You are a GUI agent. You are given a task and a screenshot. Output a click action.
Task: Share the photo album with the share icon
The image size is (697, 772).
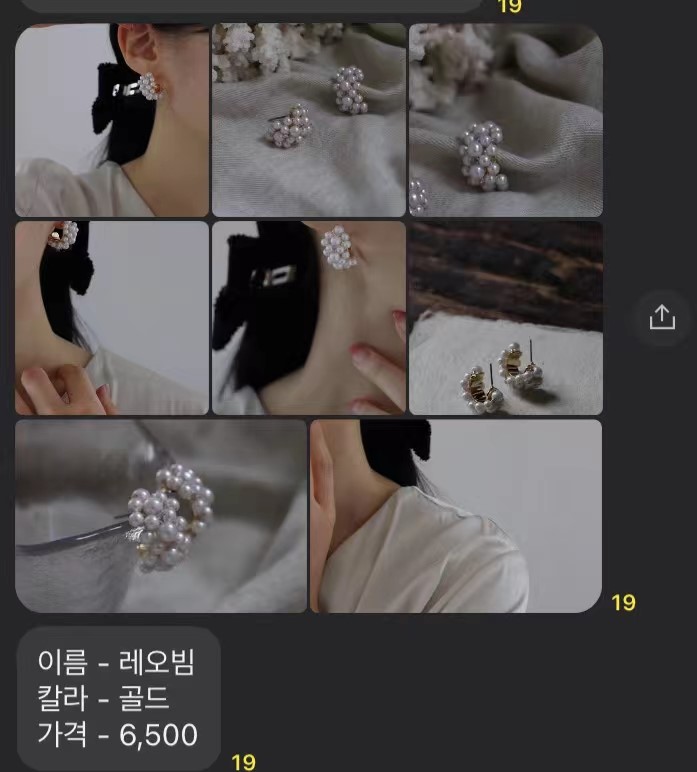(662, 318)
